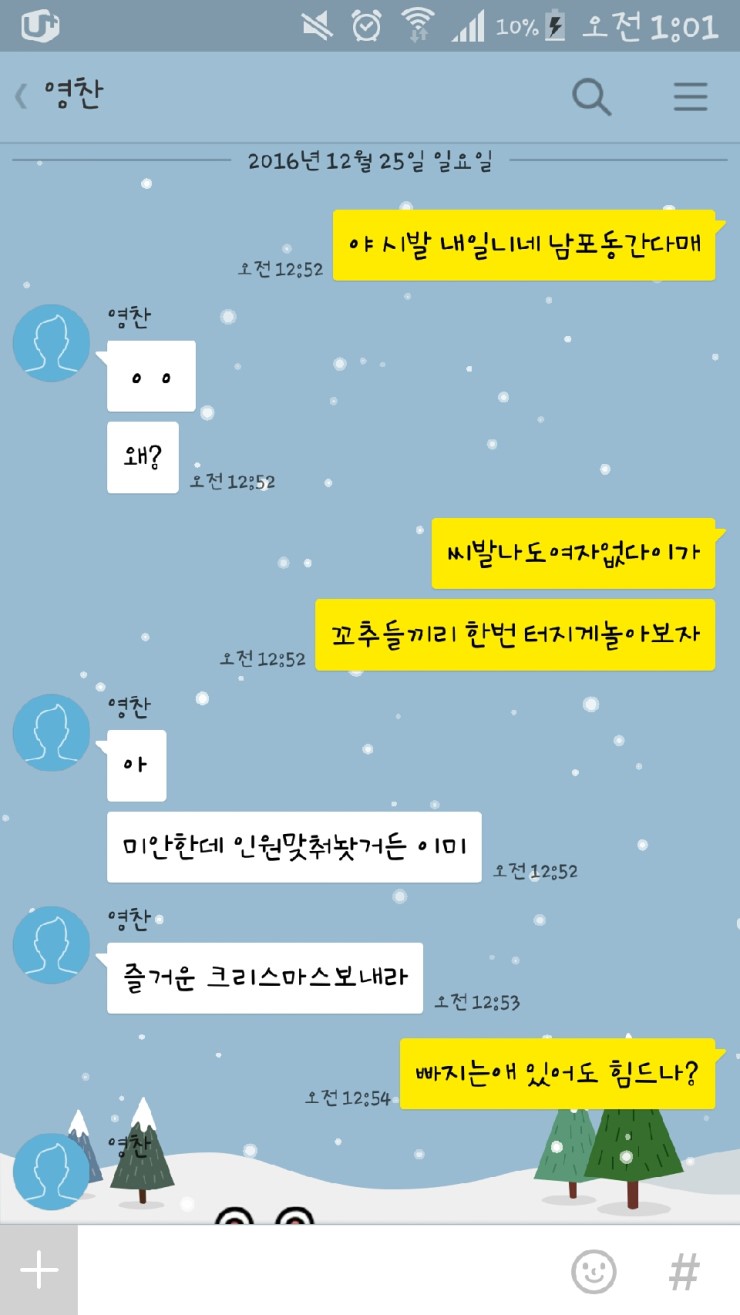Open the emoticon picker
The image size is (740, 1315).
(x=593, y=1271)
